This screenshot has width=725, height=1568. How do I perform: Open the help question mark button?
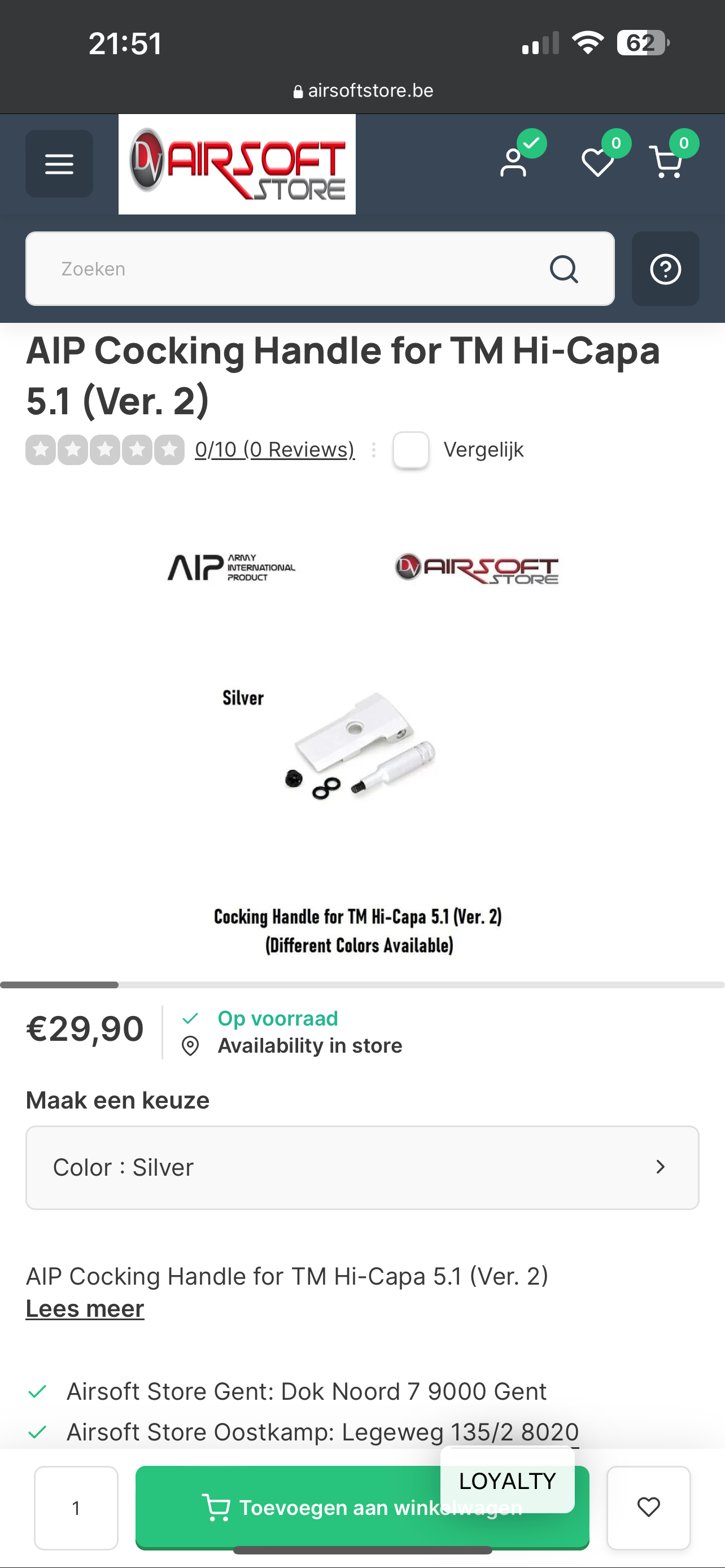click(665, 269)
